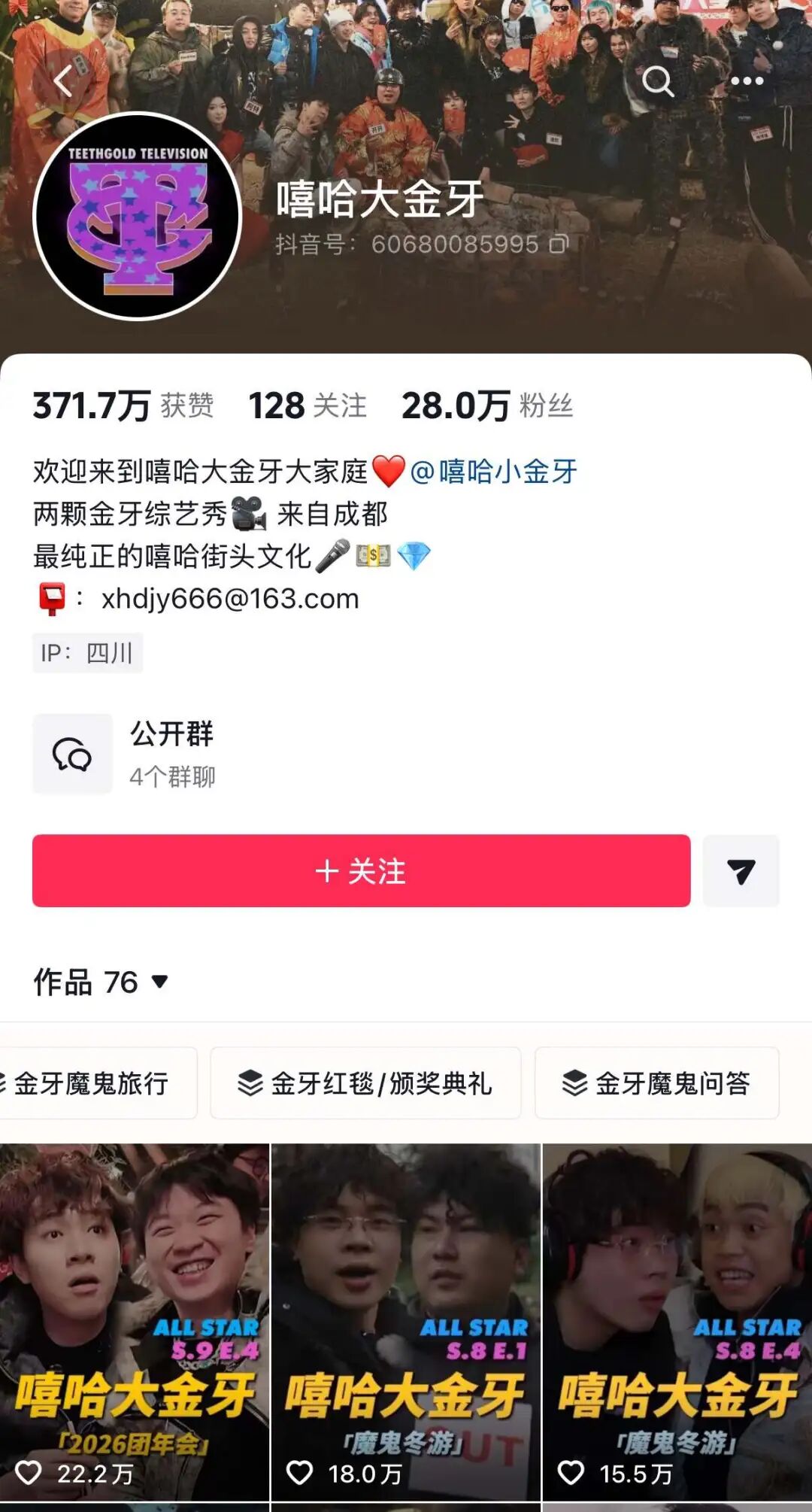Select the 金牙红毯/颁奖典礼 collection chip
This screenshot has height=1512, width=812.
point(365,1083)
